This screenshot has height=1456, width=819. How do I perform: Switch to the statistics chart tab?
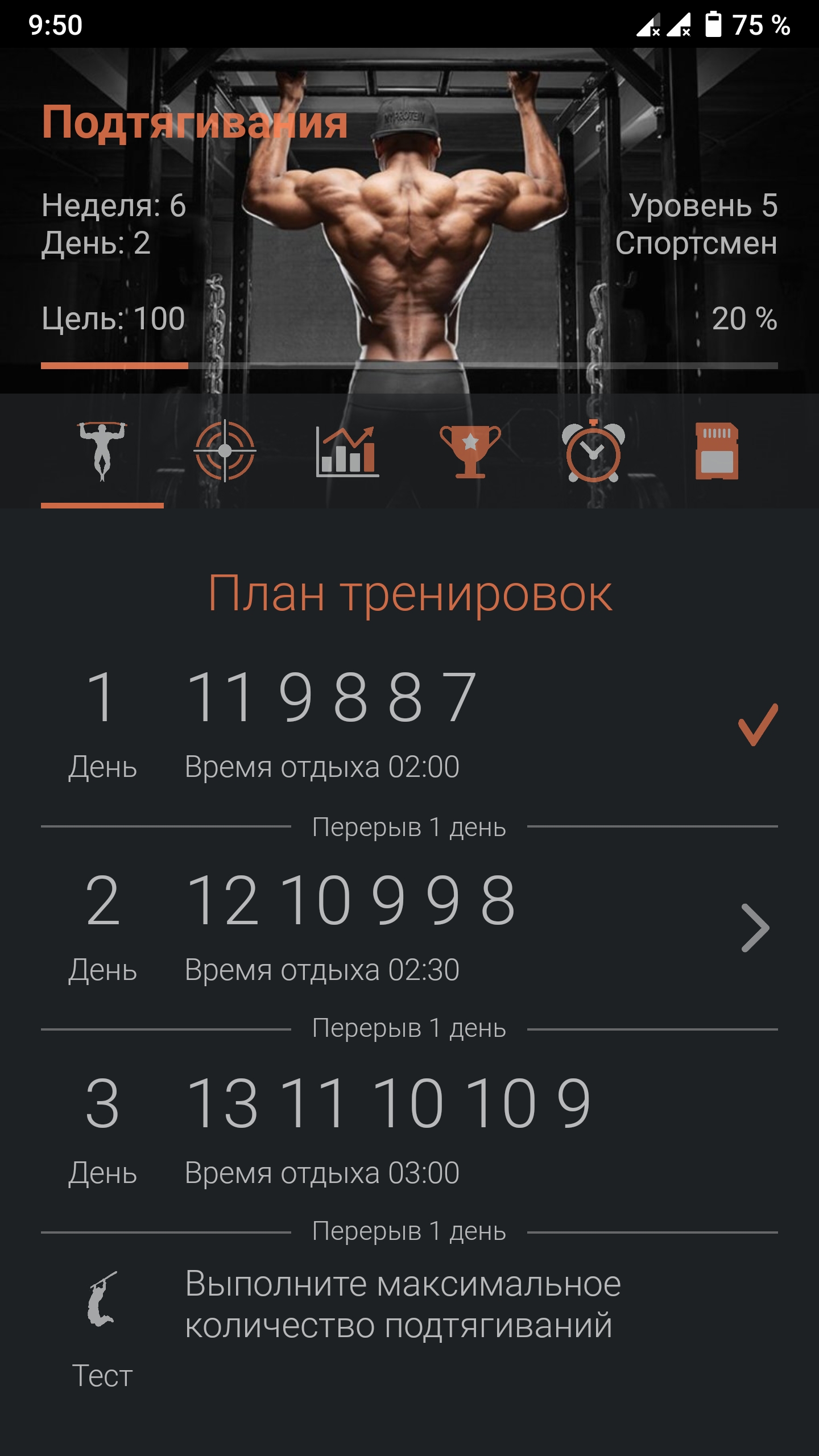tap(348, 451)
